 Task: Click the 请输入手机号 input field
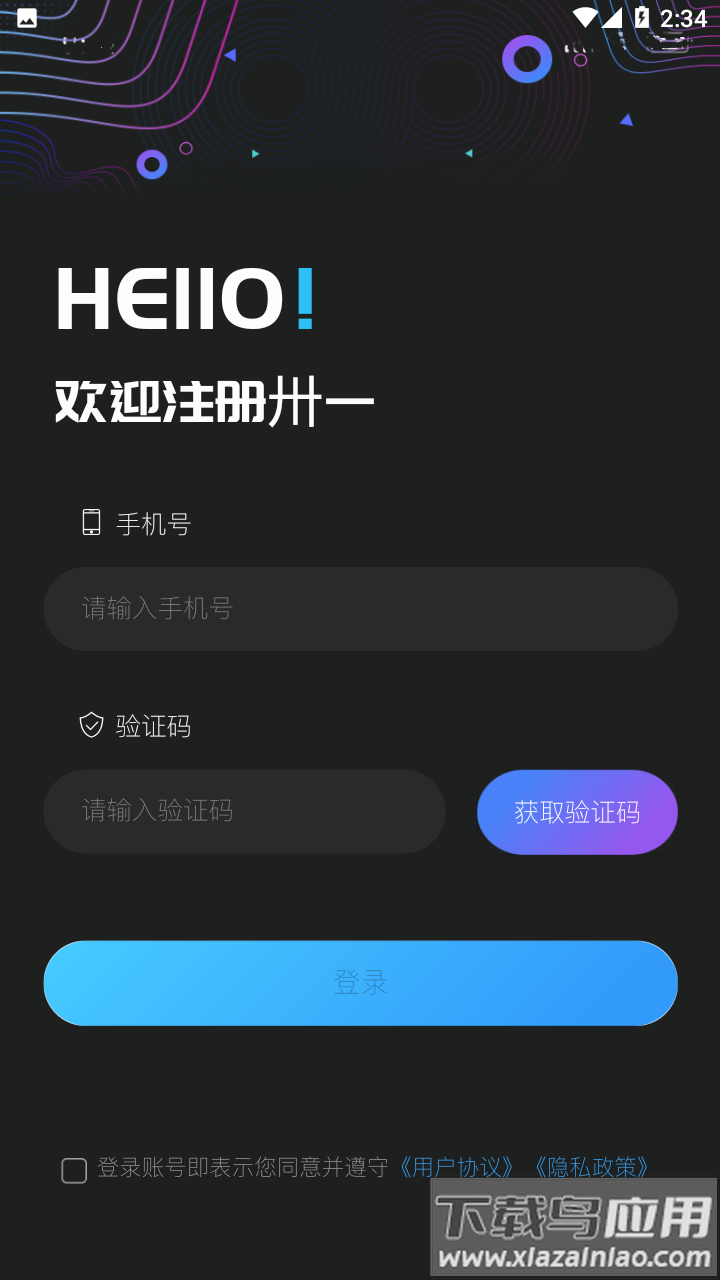(360, 608)
